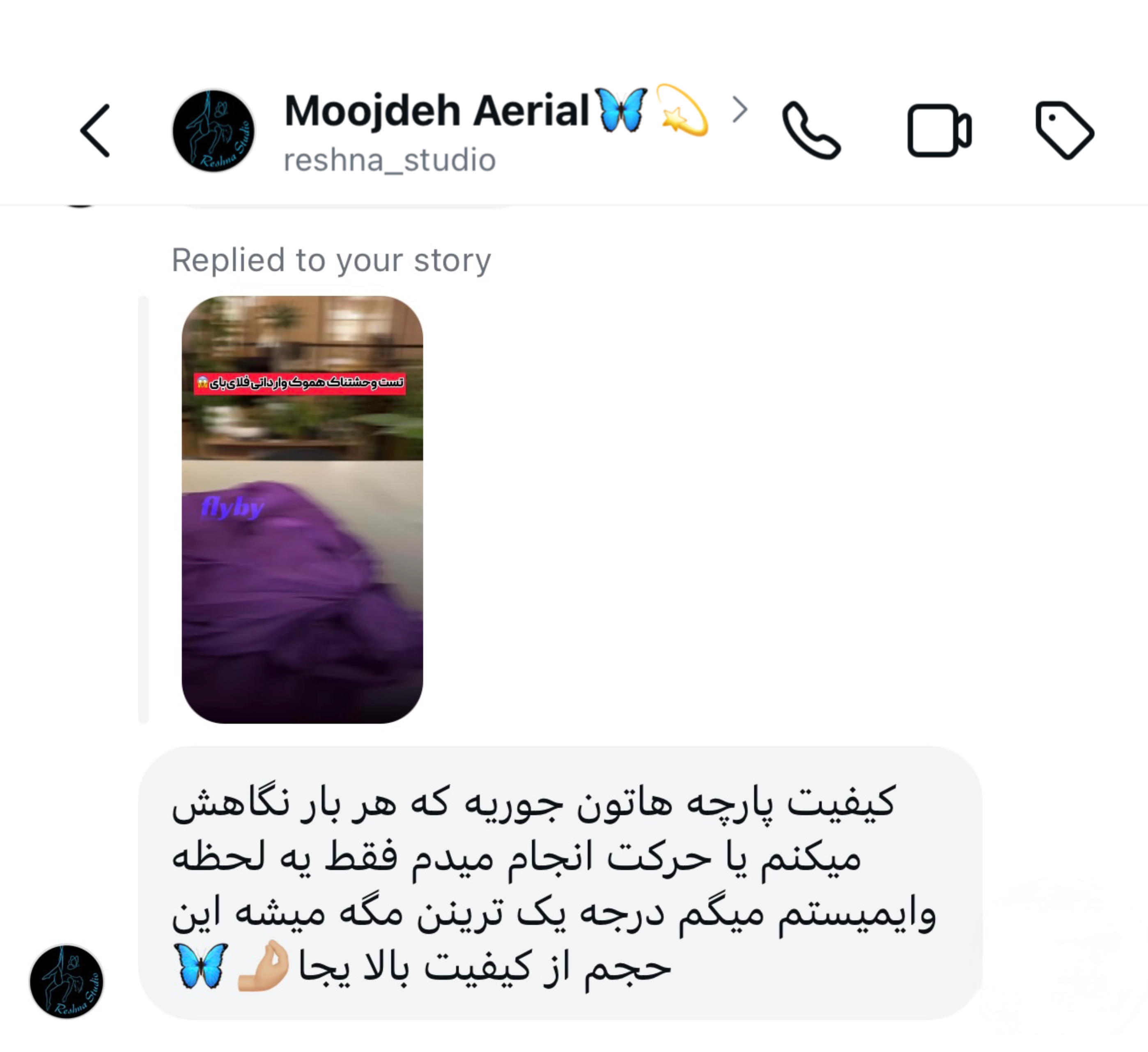
Task: Go back to the message list
Action: 95,131
